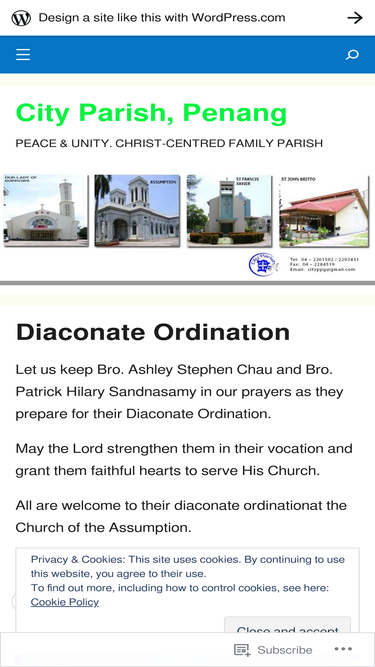Tap Close and accept cookies button

click(287, 625)
